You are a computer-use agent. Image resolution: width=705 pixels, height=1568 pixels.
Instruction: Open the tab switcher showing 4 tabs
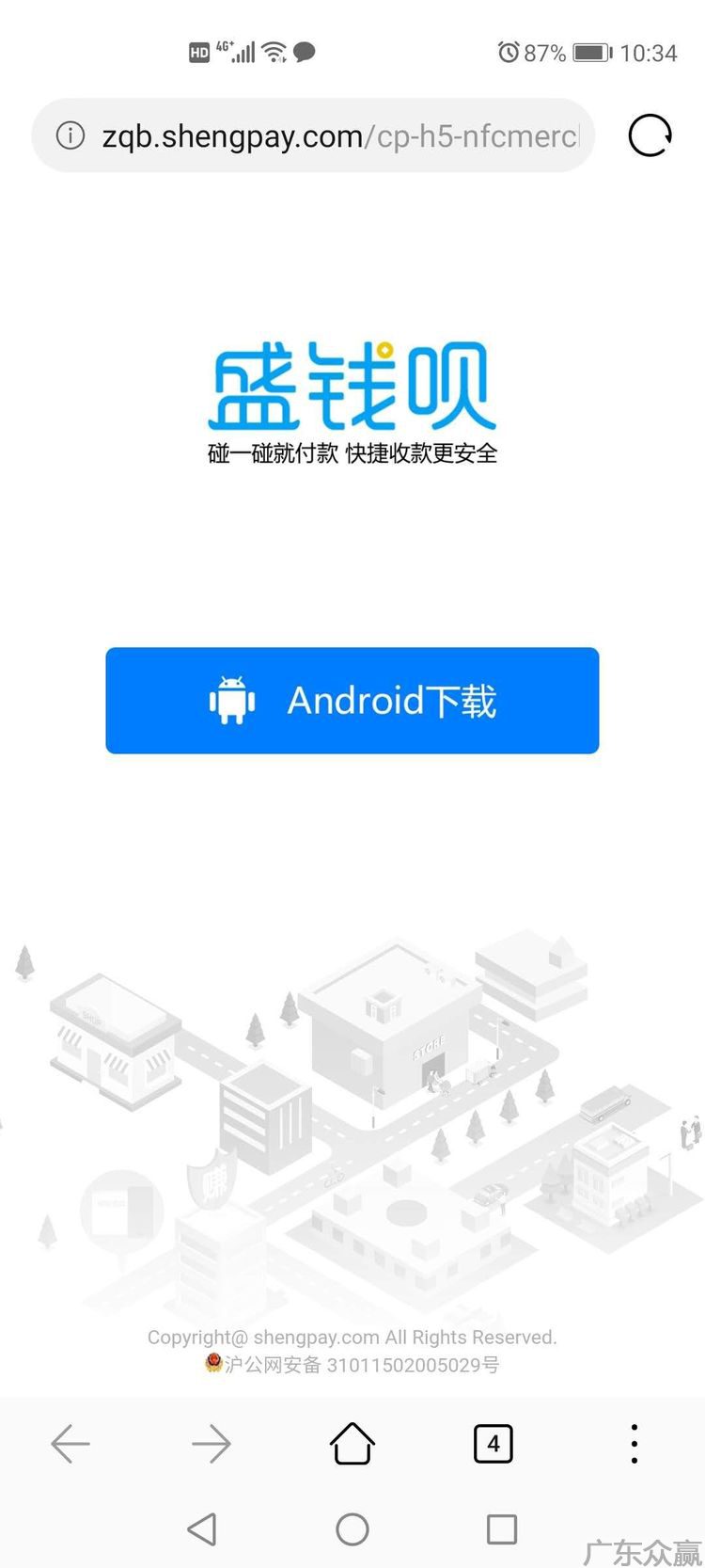(493, 1443)
